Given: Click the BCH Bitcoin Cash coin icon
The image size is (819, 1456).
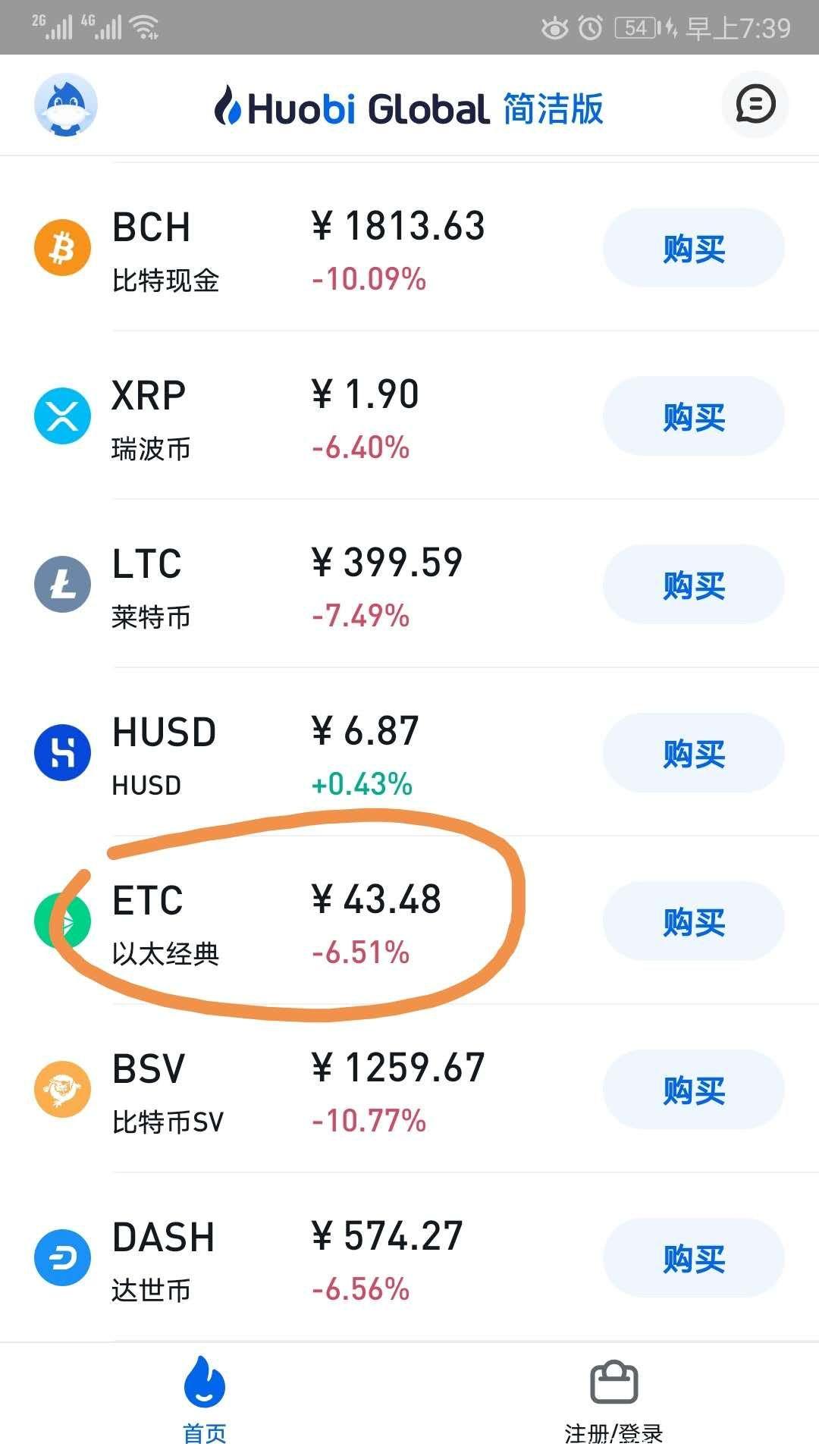Looking at the screenshot, I should (63, 247).
